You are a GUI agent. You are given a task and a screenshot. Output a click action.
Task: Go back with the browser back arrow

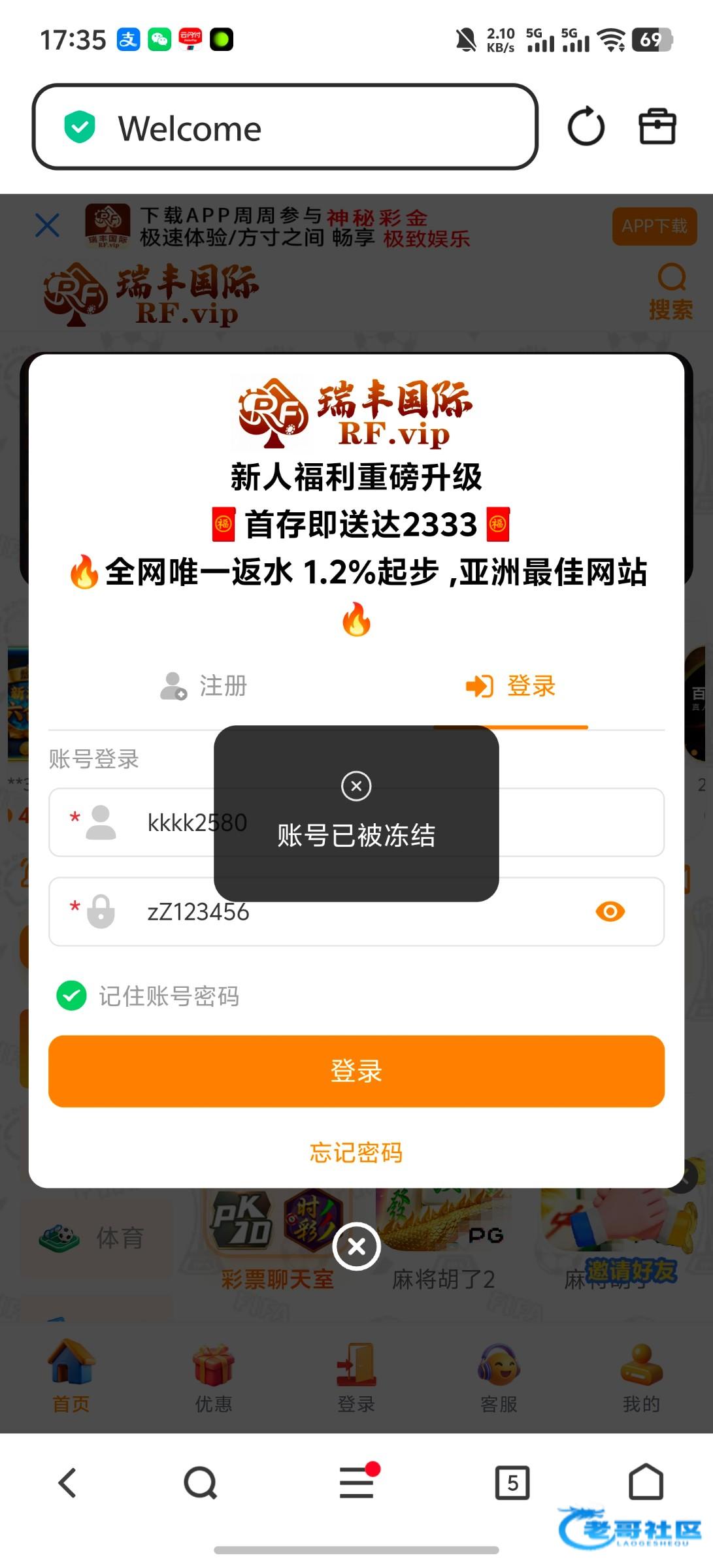pos(67,1482)
